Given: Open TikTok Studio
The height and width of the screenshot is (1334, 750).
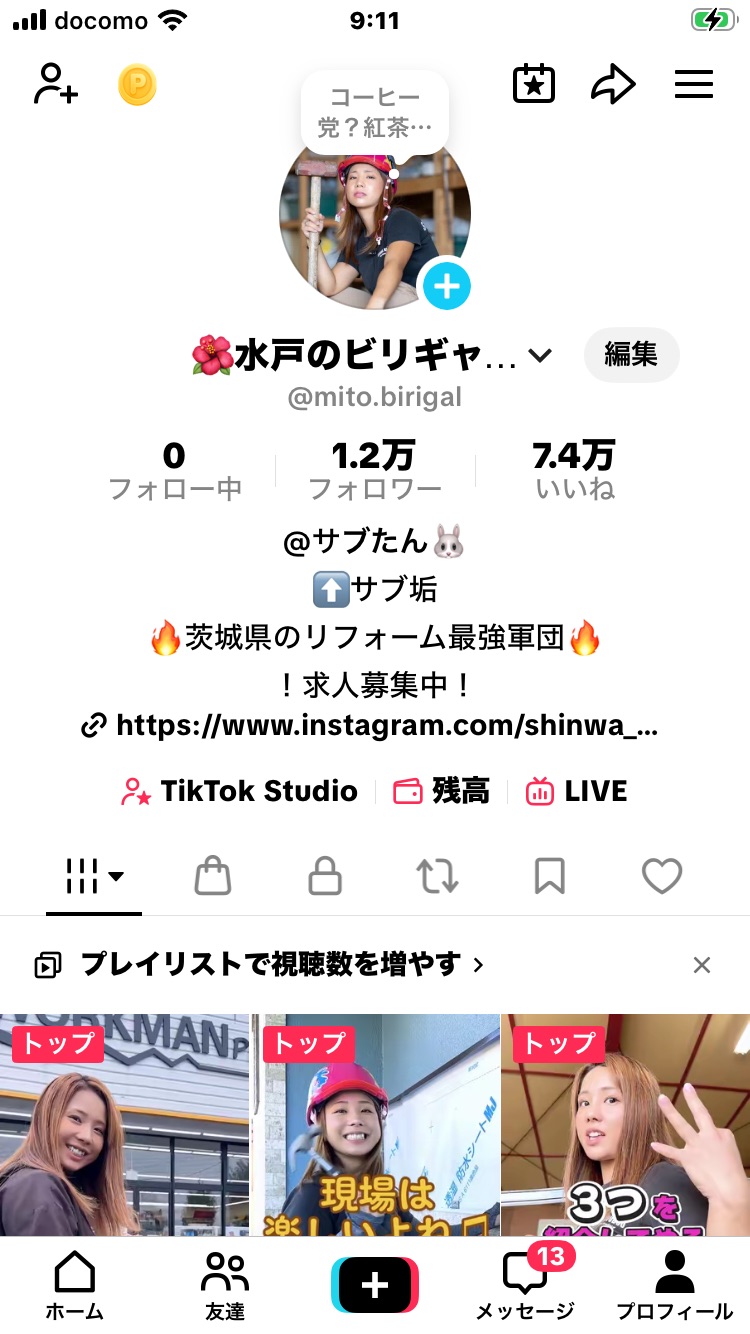Looking at the screenshot, I should [239, 791].
